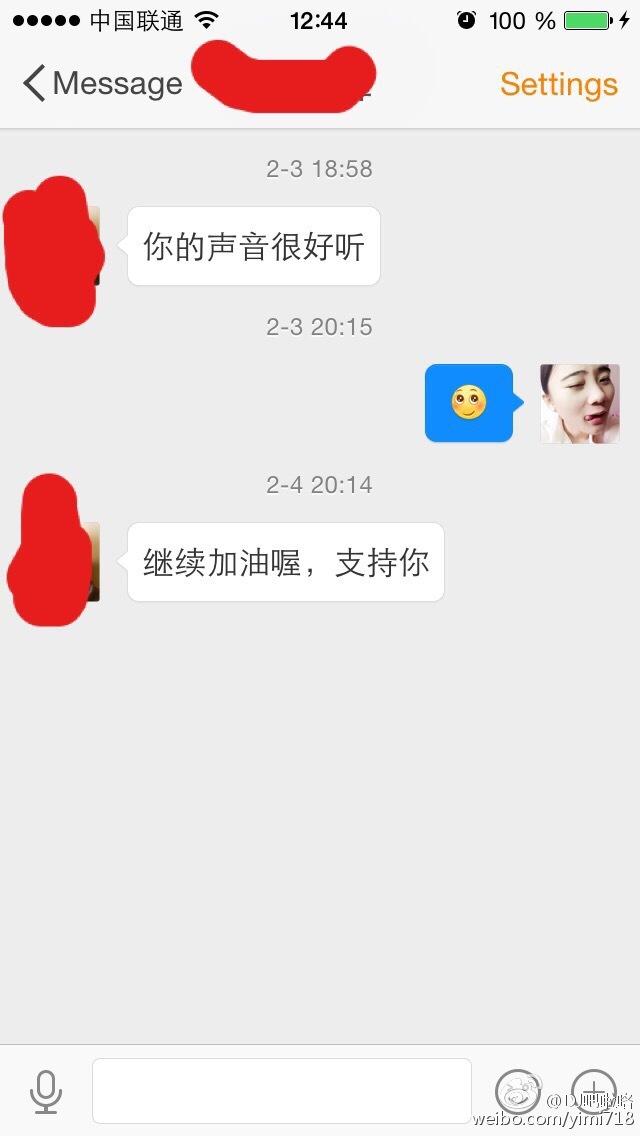The image size is (640, 1136).
Task: Open chat Settings
Action: coord(558,84)
